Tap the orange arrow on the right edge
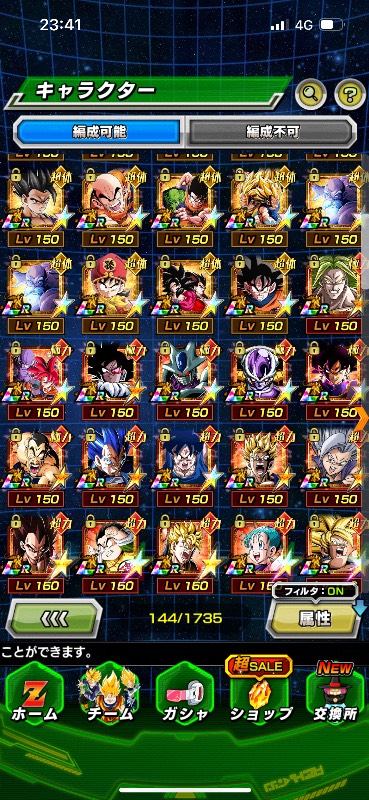This screenshot has width=369, height=800. point(363,417)
